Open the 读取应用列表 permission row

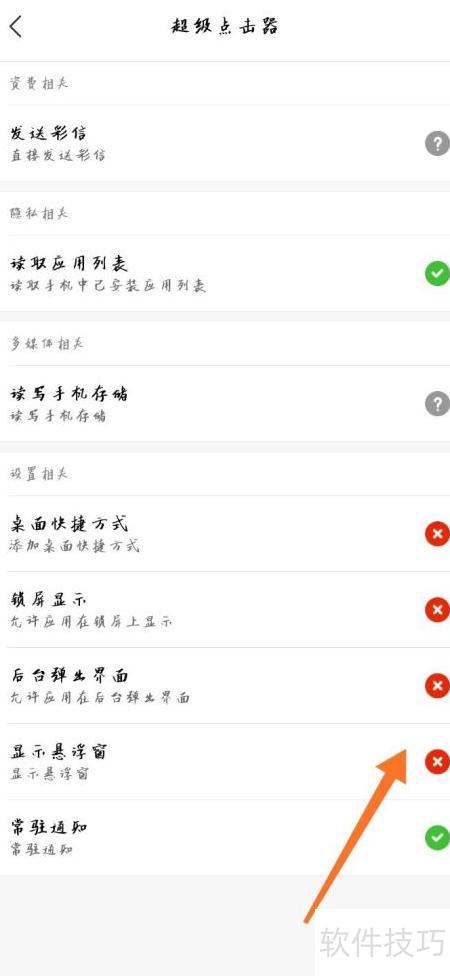225,273
